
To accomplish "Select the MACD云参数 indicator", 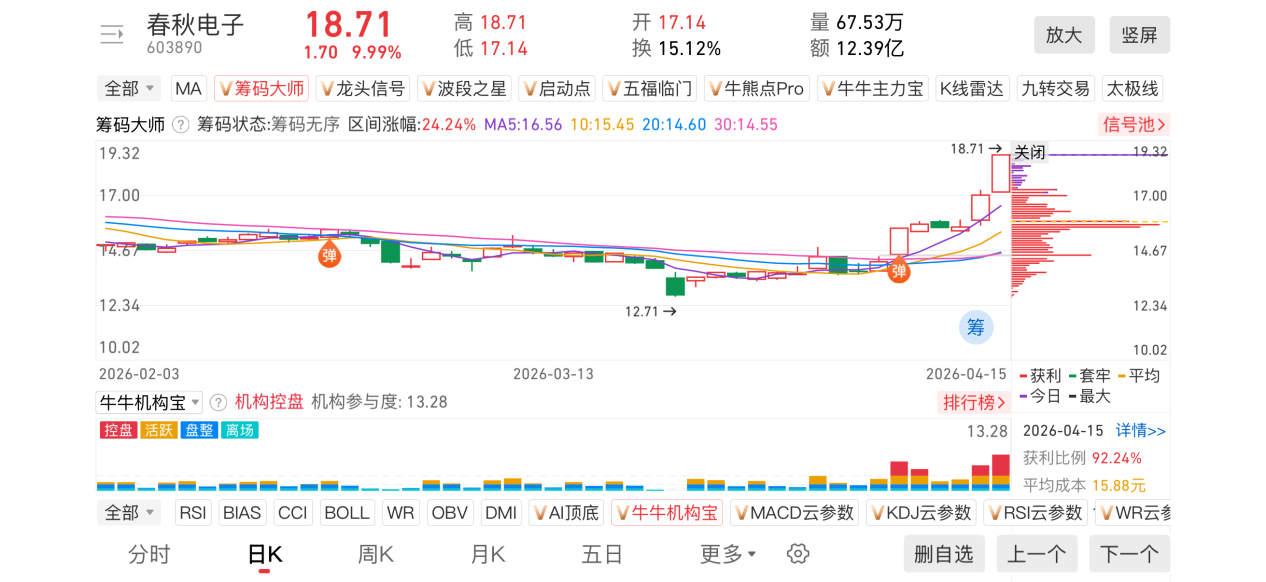I will (794, 513).
